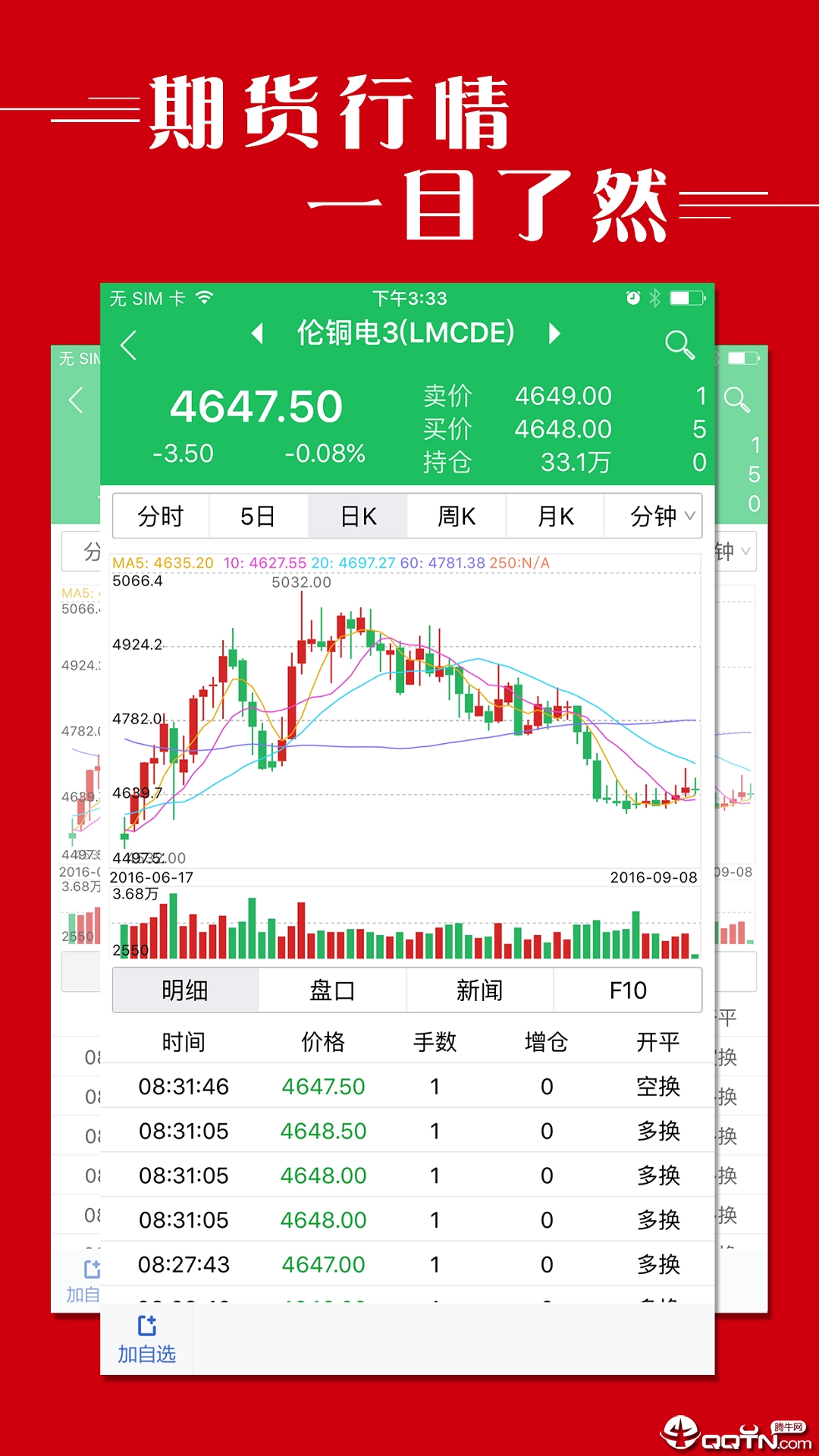
Task: View the 新闻 news tab
Action: pos(480,990)
